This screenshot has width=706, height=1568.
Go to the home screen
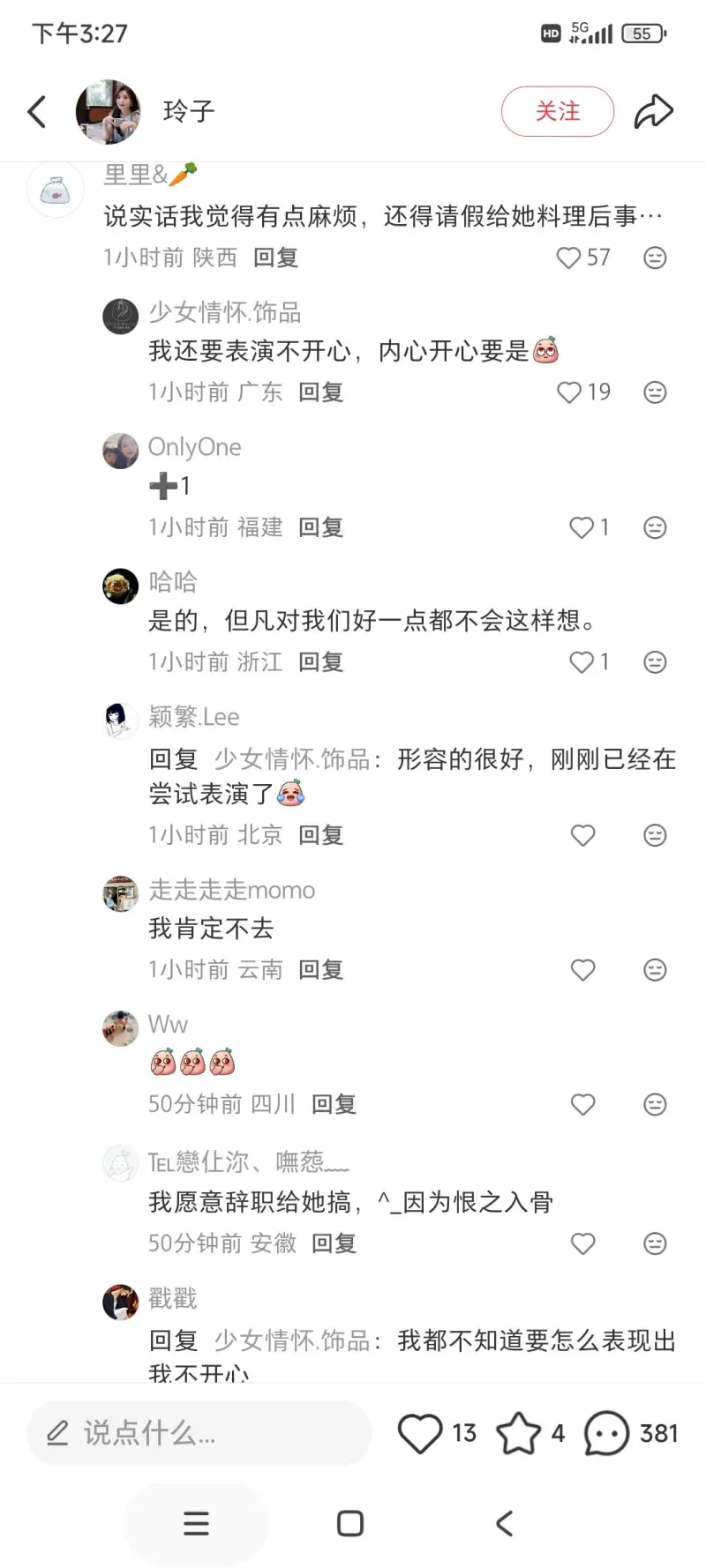click(350, 1523)
